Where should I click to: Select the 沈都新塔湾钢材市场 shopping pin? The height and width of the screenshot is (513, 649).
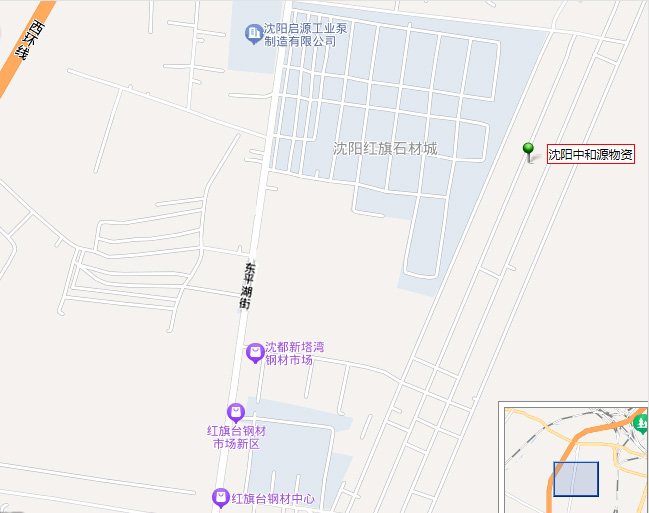point(255,352)
